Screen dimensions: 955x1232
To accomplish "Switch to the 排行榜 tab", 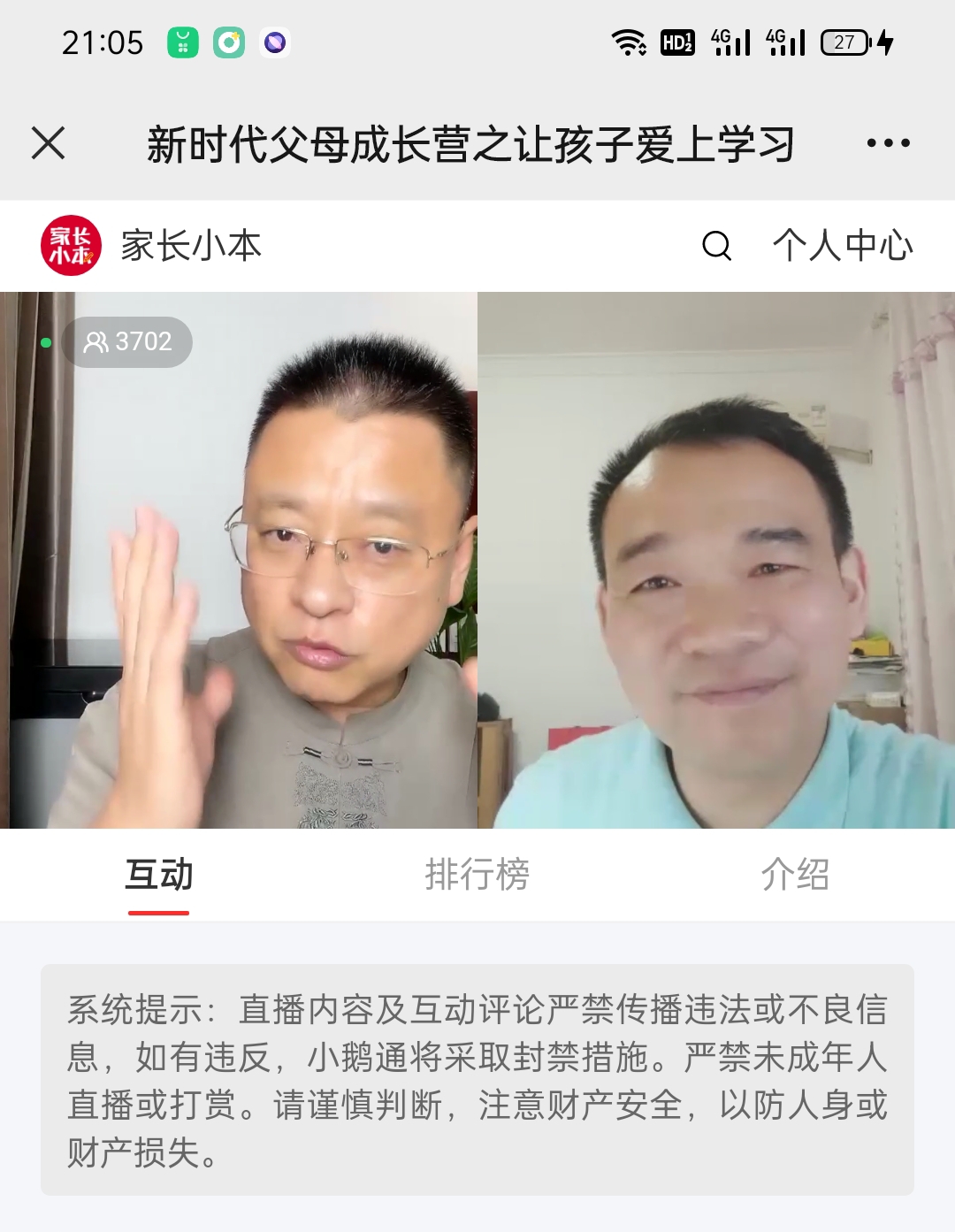I will tap(477, 876).
